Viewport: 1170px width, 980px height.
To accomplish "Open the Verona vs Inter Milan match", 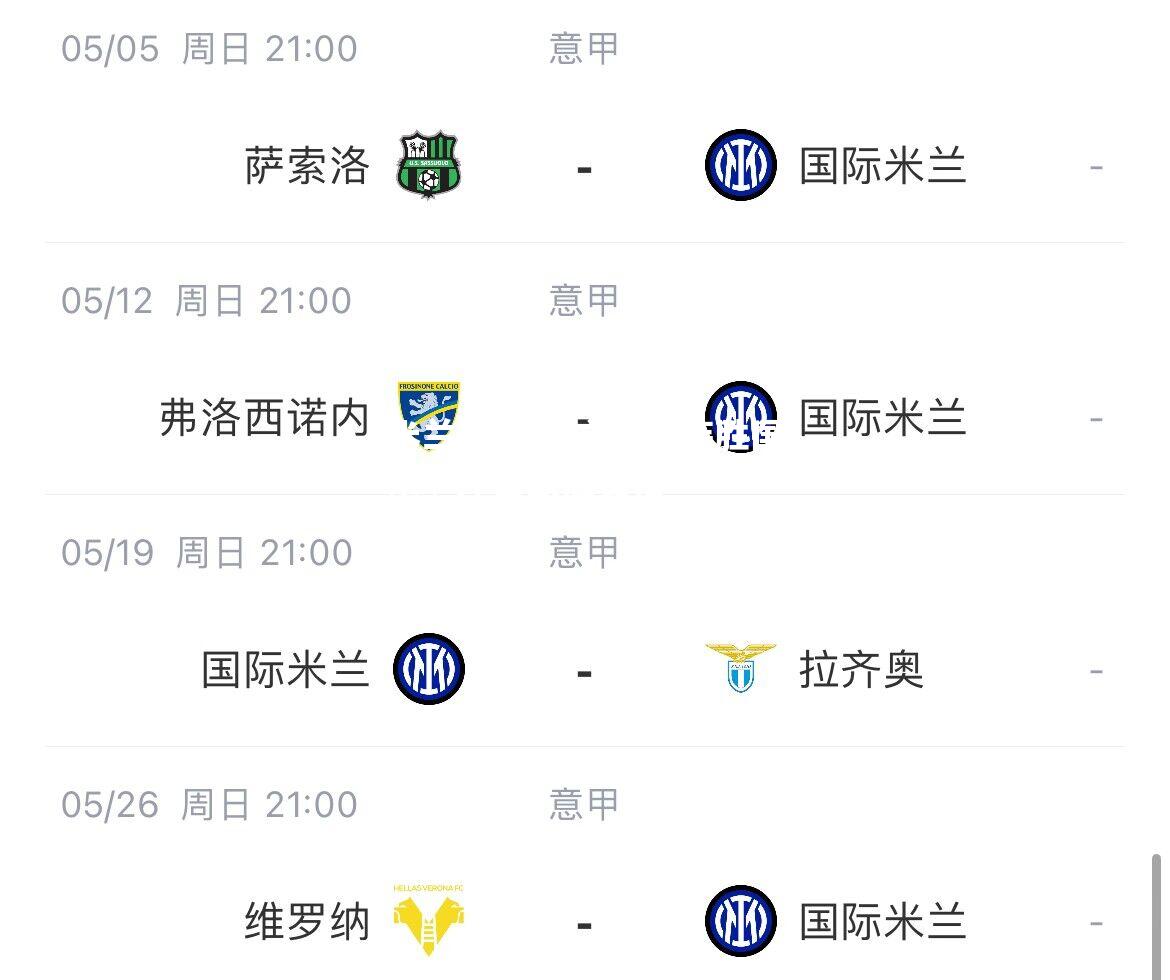I will tap(584, 922).
